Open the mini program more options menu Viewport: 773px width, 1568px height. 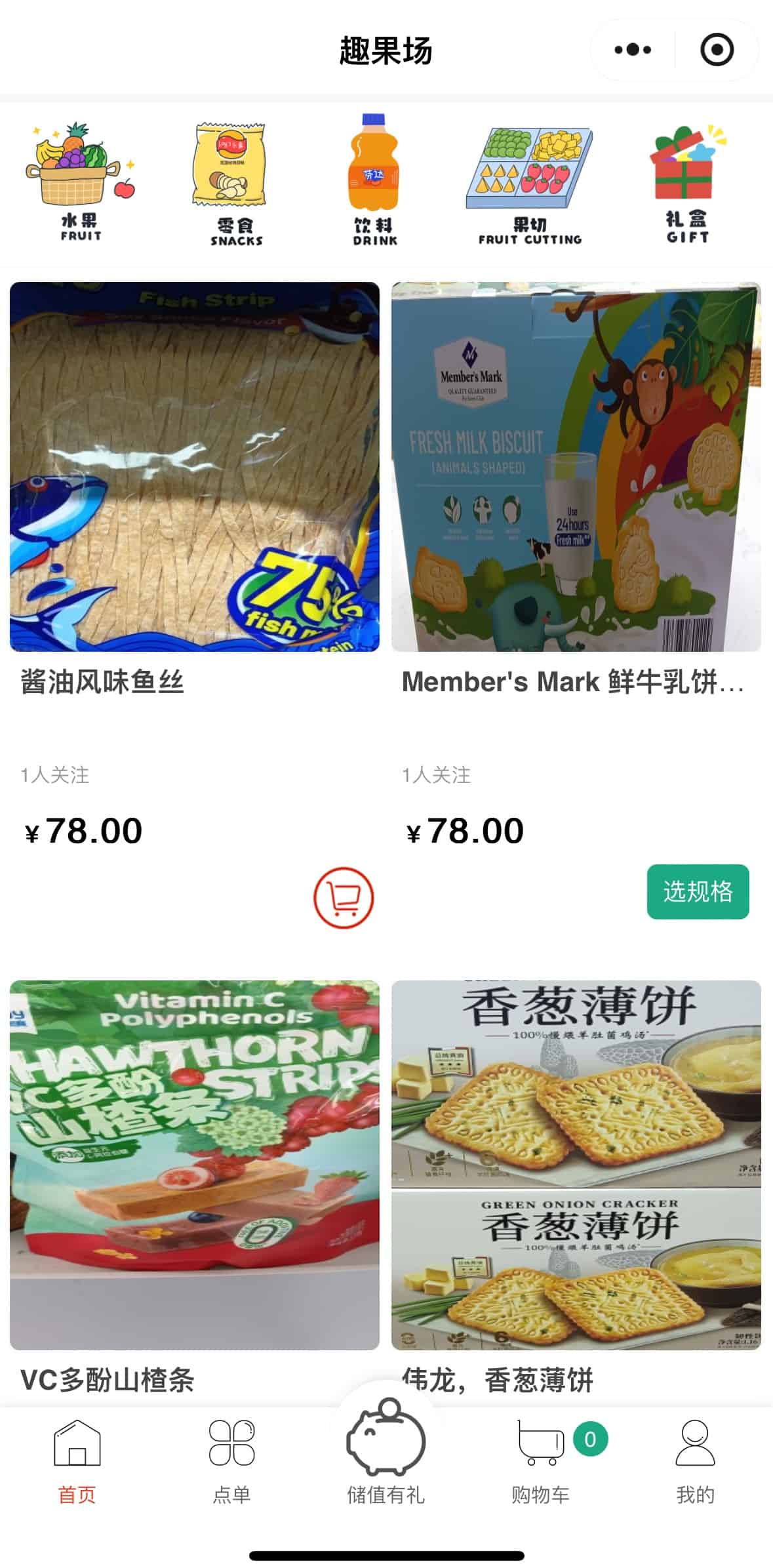[633, 50]
